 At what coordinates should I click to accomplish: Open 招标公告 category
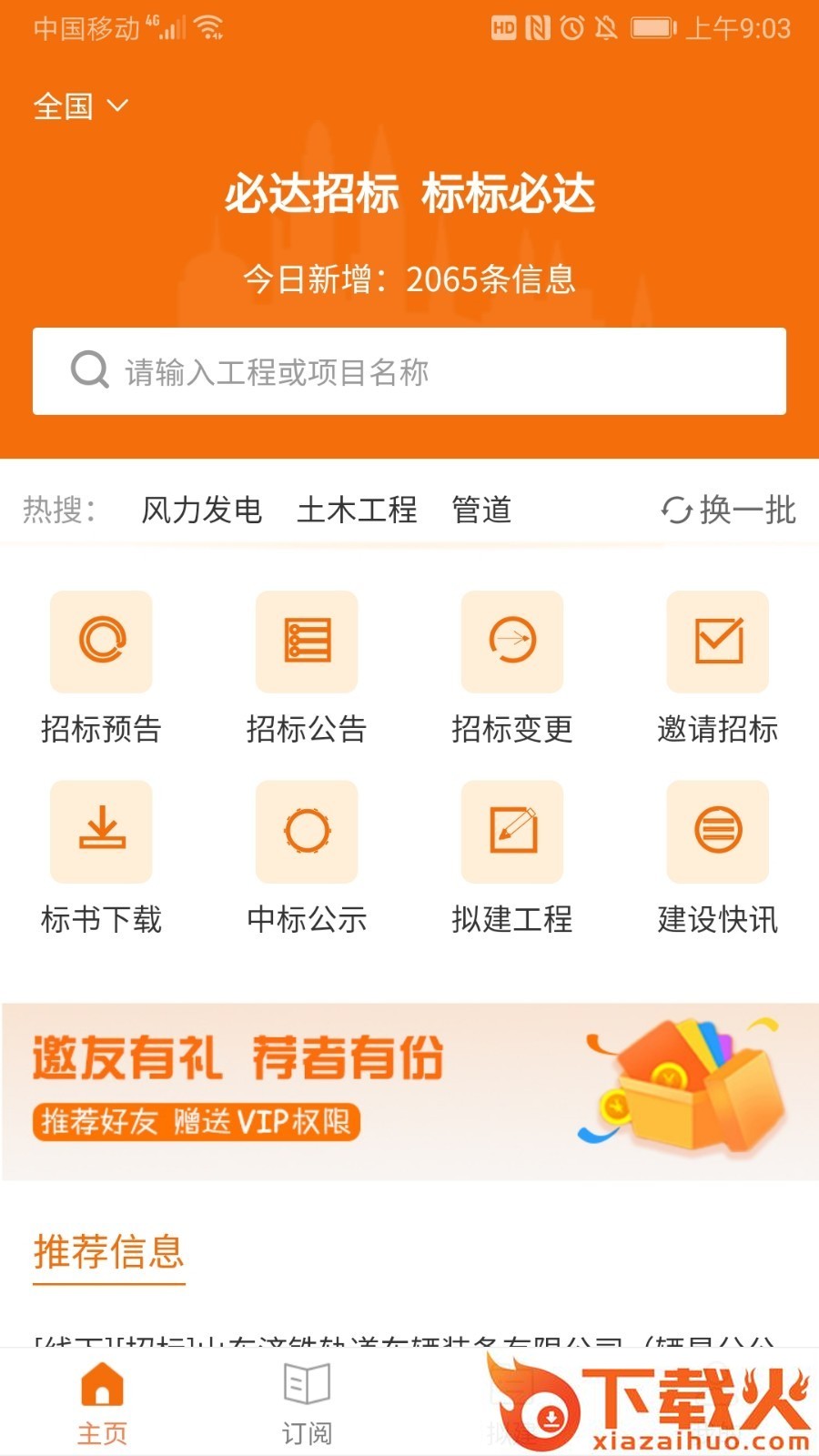tap(307, 666)
